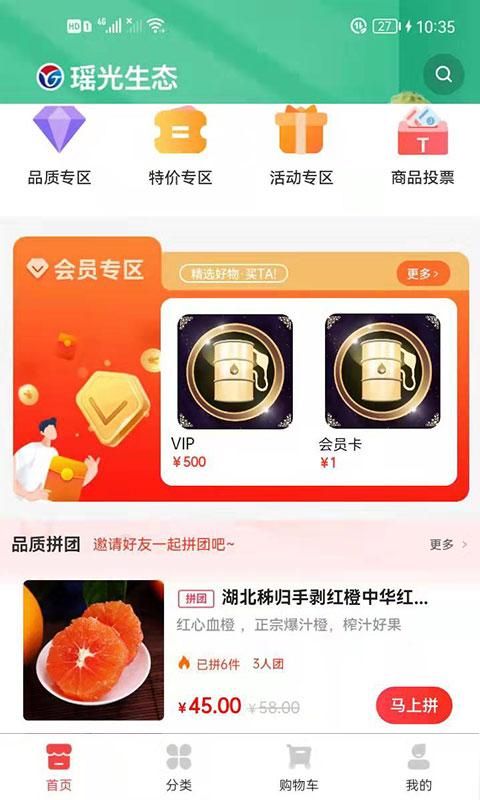The height and width of the screenshot is (800, 480).
Task: Open 活动专区 activity zone
Action: click(x=301, y=145)
